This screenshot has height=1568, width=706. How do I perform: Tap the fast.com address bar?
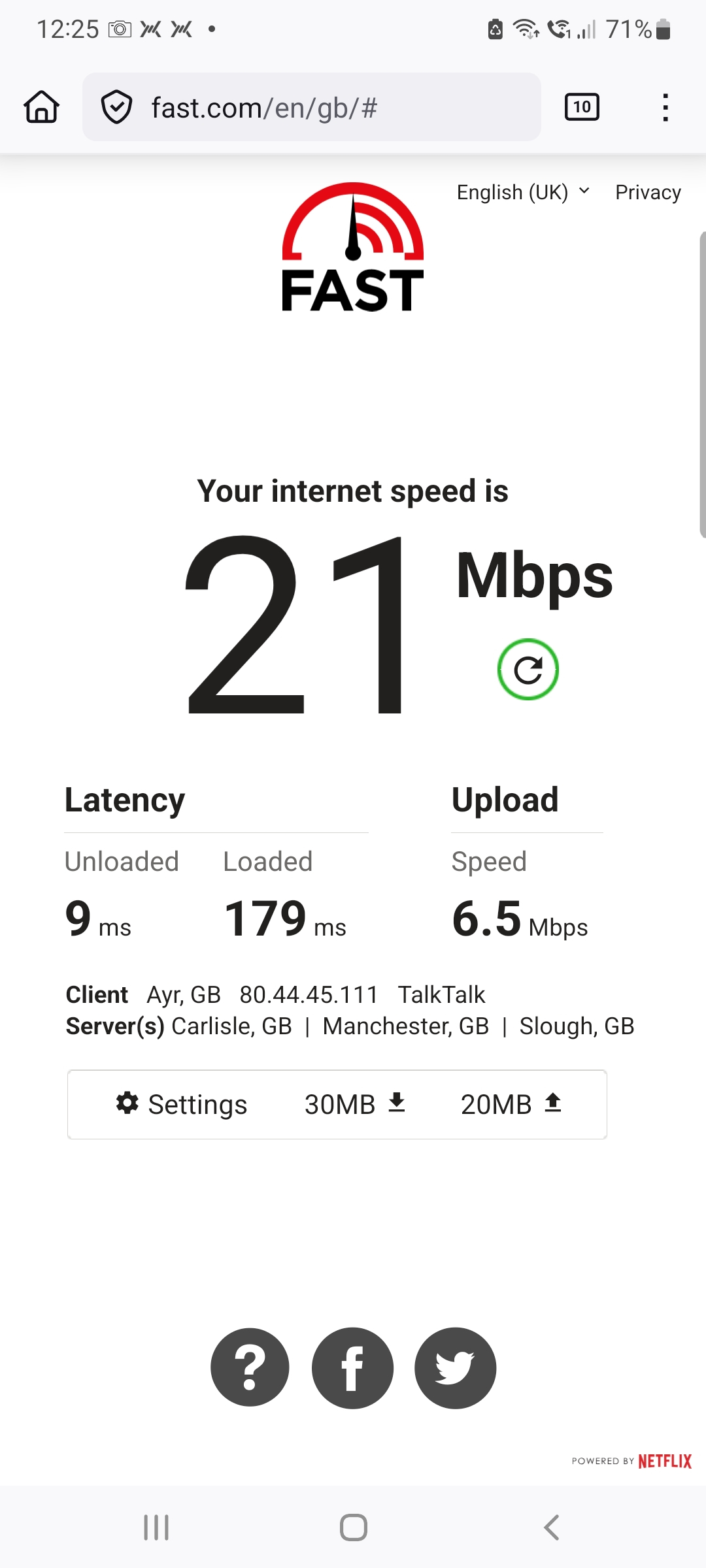point(311,107)
